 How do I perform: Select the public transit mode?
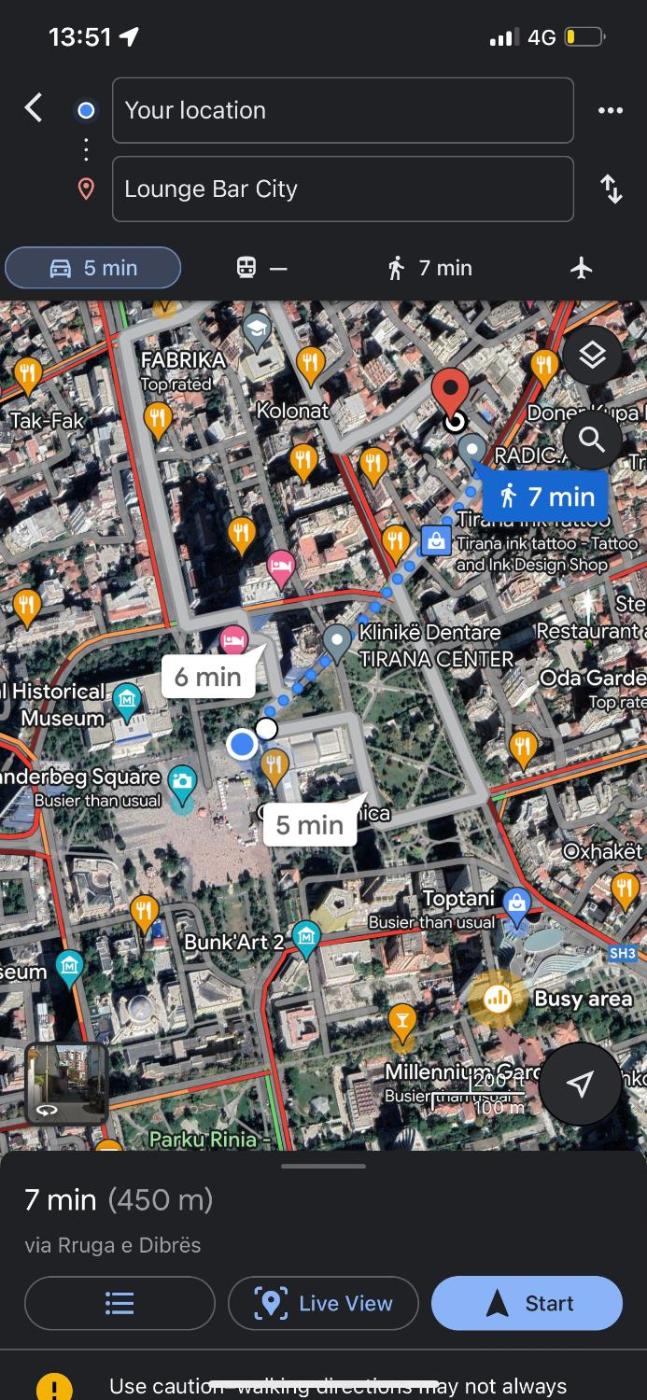(x=261, y=268)
